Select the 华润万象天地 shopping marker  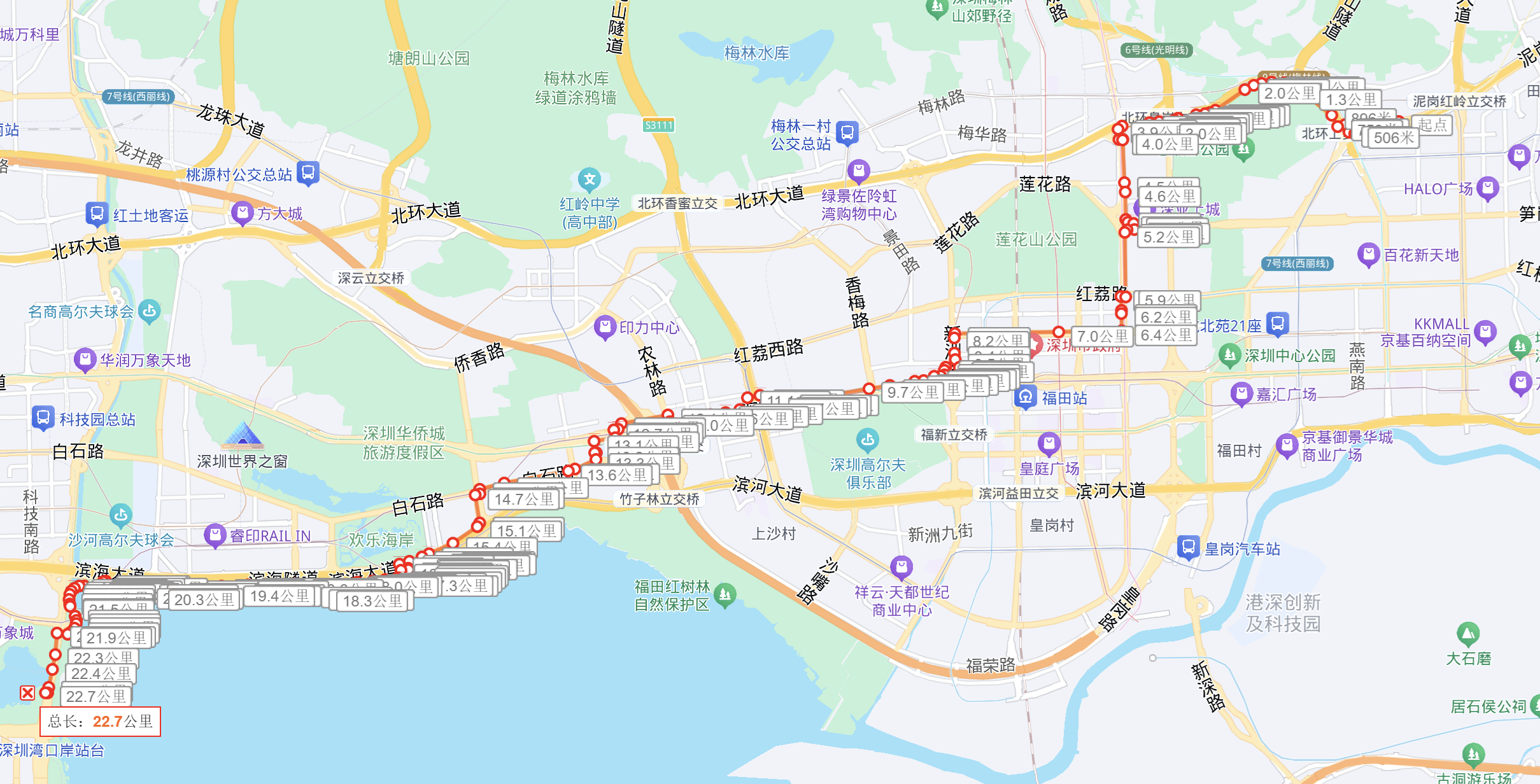[84, 360]
